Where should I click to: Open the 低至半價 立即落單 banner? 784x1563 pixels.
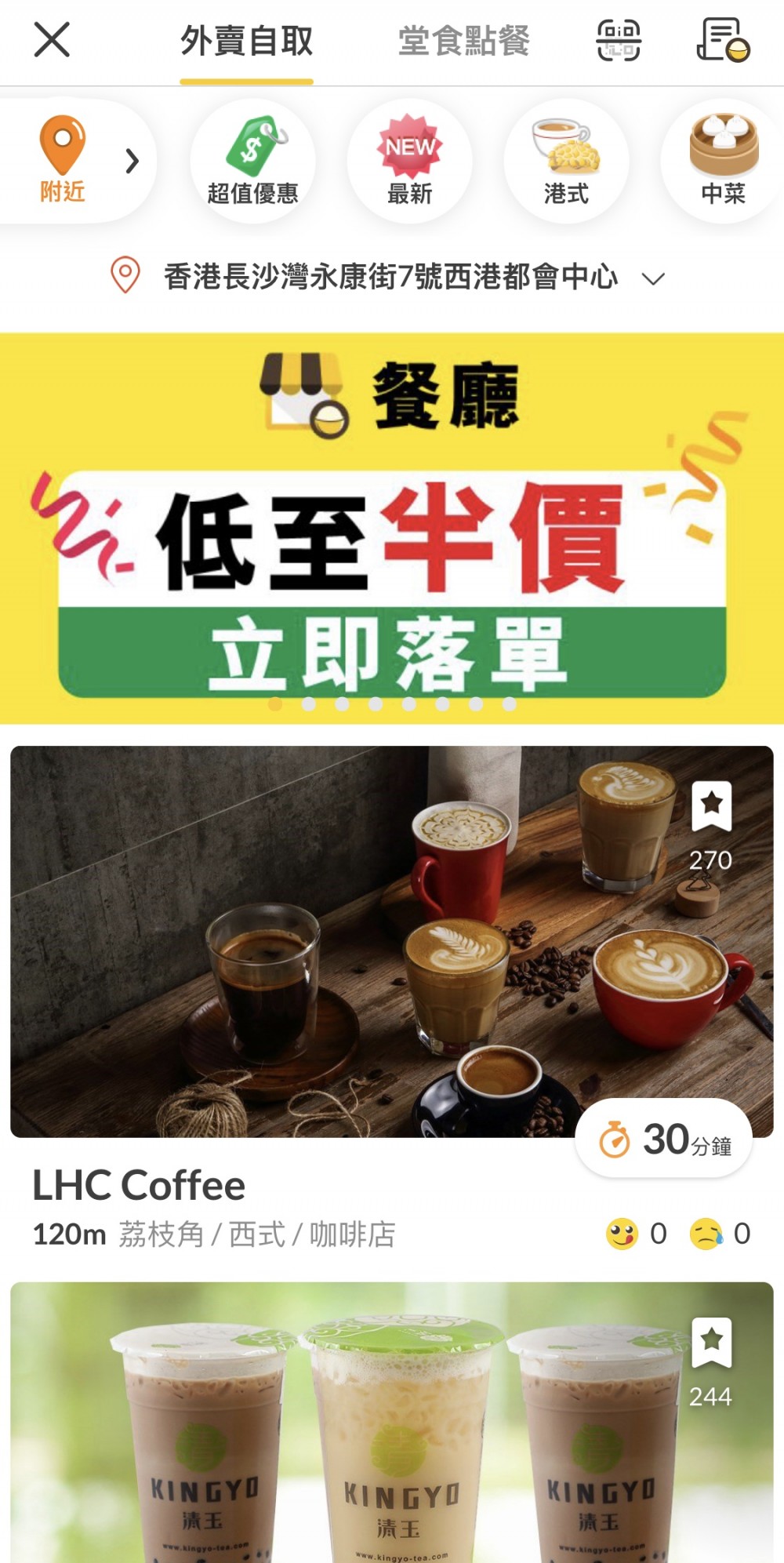(x=392, y=528)
